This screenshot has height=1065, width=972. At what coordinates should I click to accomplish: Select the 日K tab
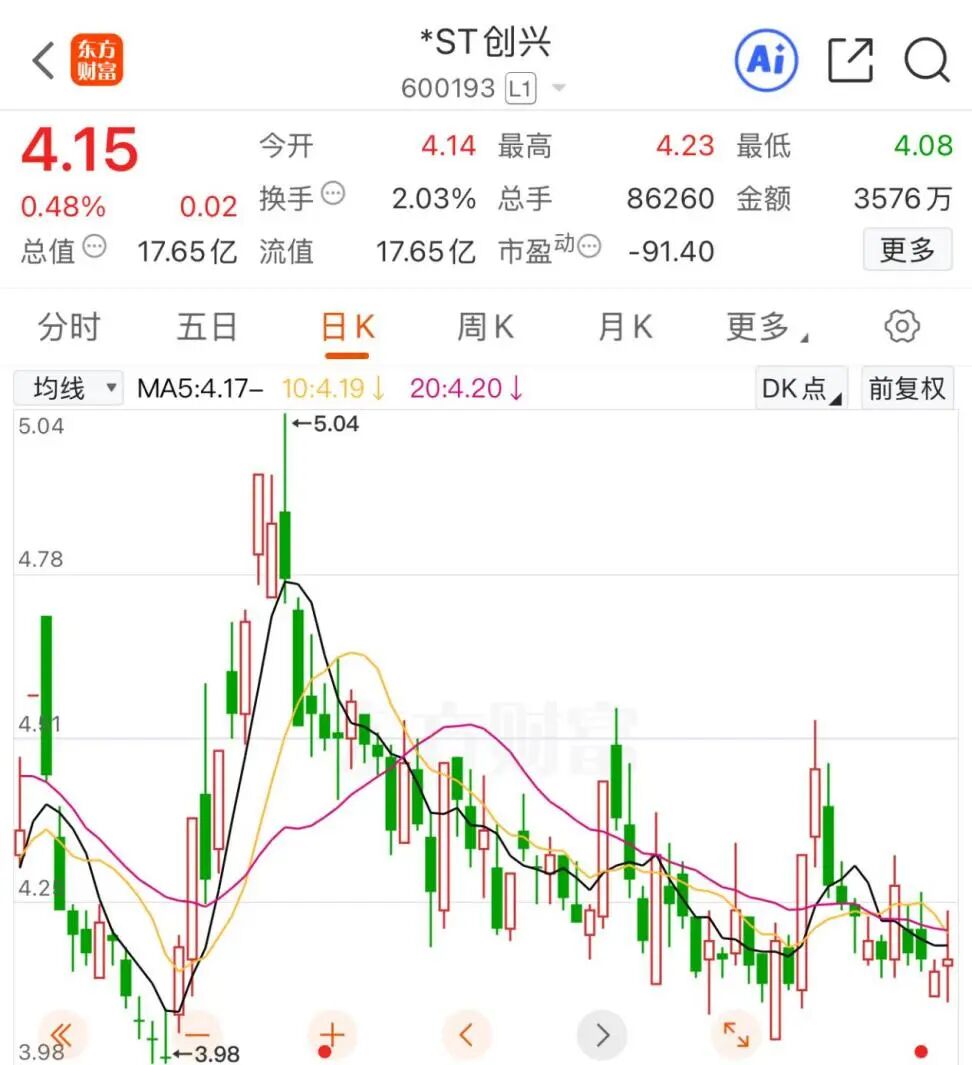[x=347, y=327]
